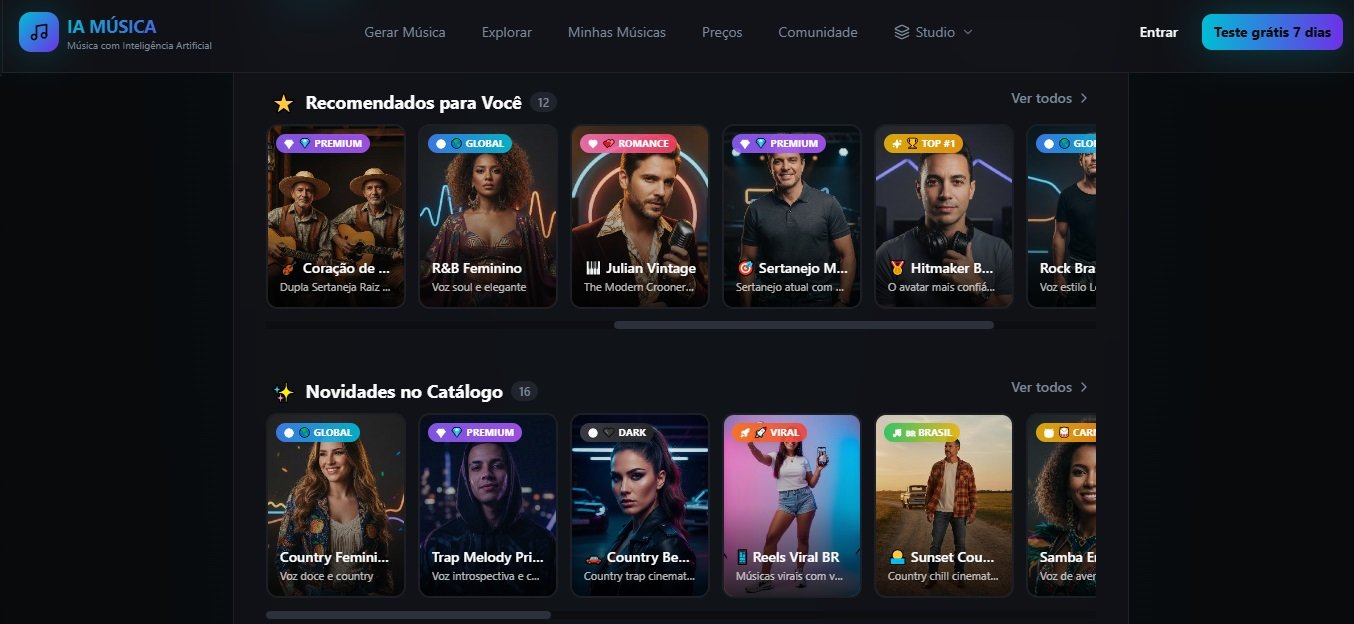Open the Gerar Música page
Image resolution: width=1354 pixels, height=624 pixels.
(x=405, y=32)
